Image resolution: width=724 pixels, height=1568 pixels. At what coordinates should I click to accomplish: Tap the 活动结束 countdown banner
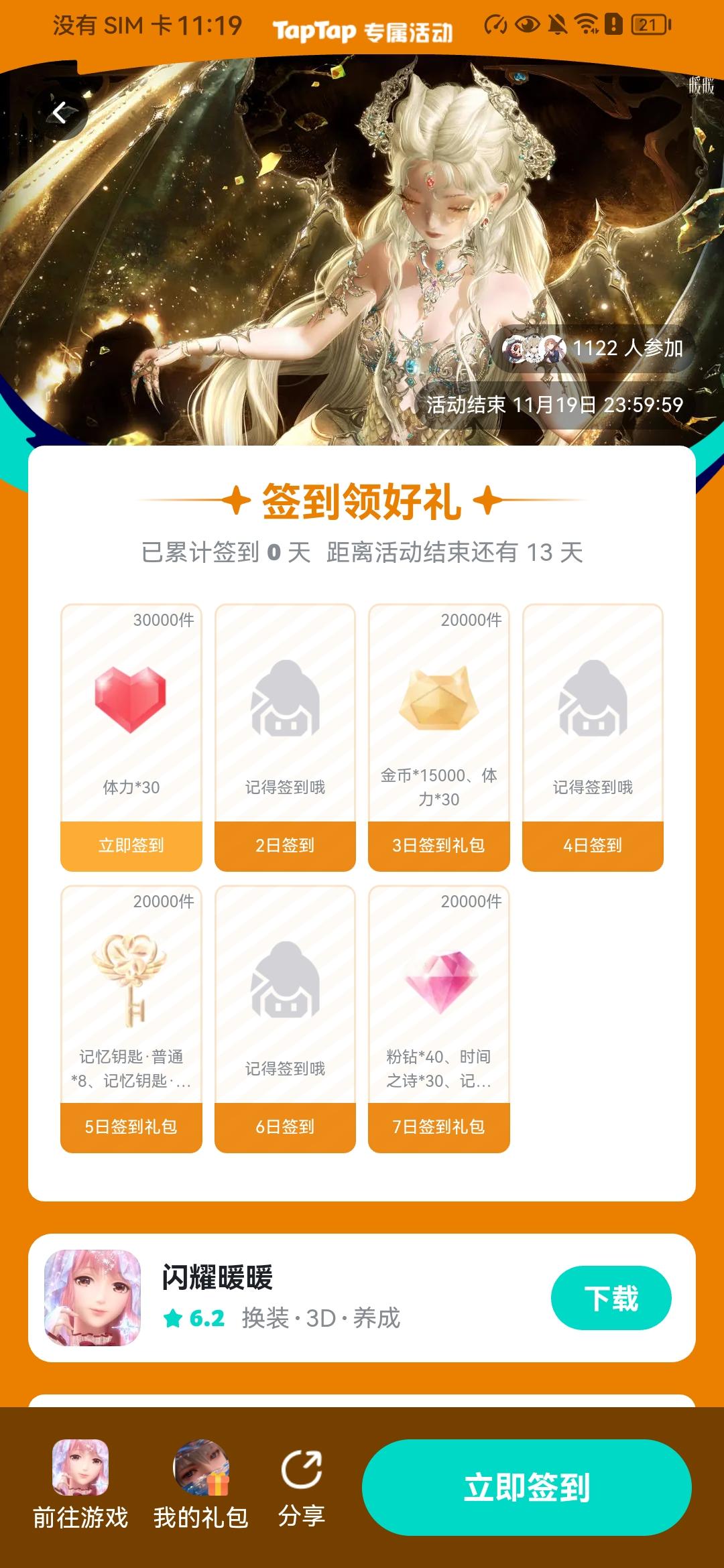click(x=556, y=404)
